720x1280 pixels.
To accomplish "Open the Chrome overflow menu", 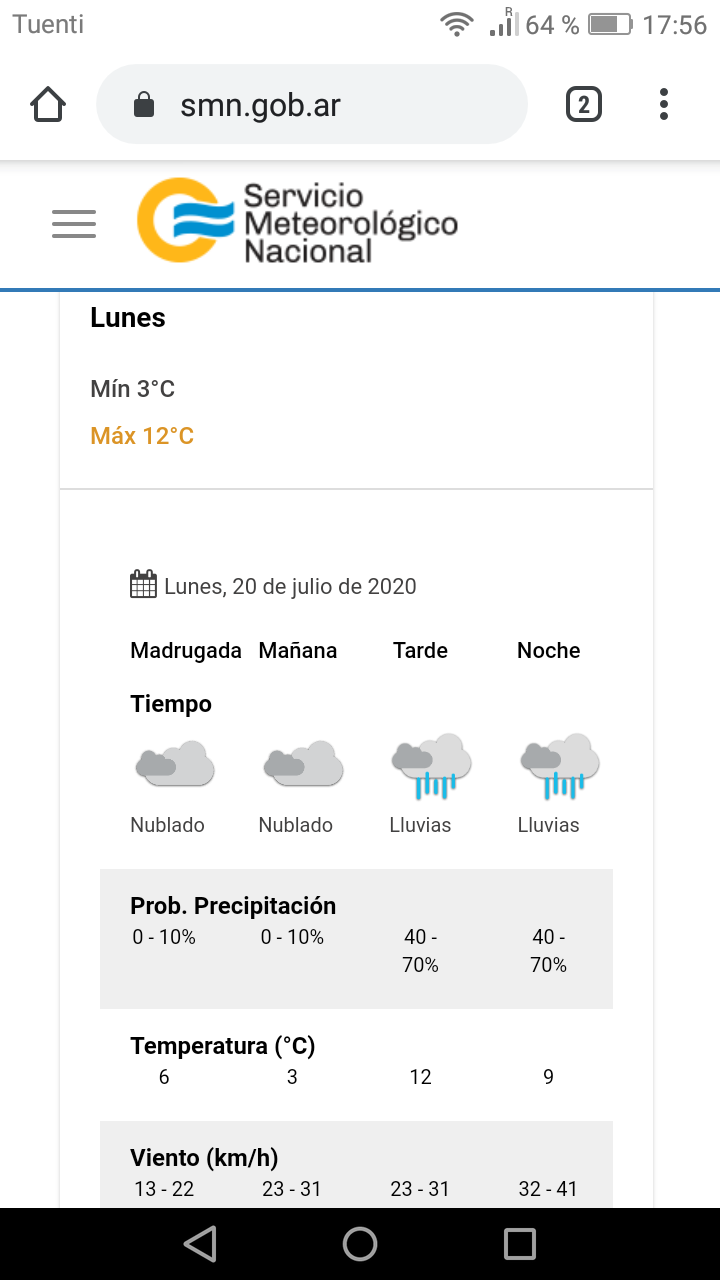I will click(x=664, y=104).
